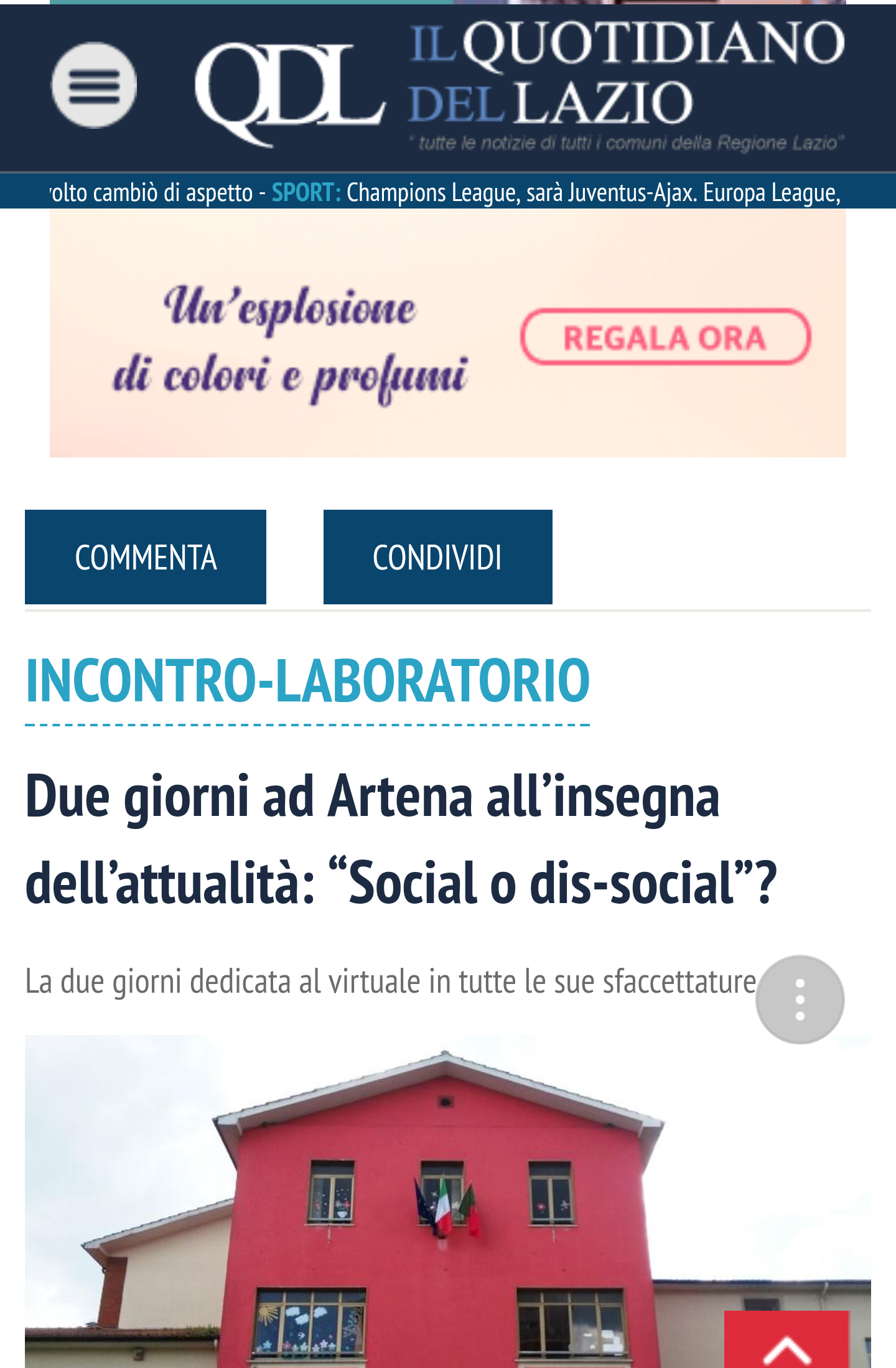The width and height of the screenshot is (896, 1368).
Task: Tap the Il Quotidiano del Lazio logo
Action: click(x=520, y=87)
